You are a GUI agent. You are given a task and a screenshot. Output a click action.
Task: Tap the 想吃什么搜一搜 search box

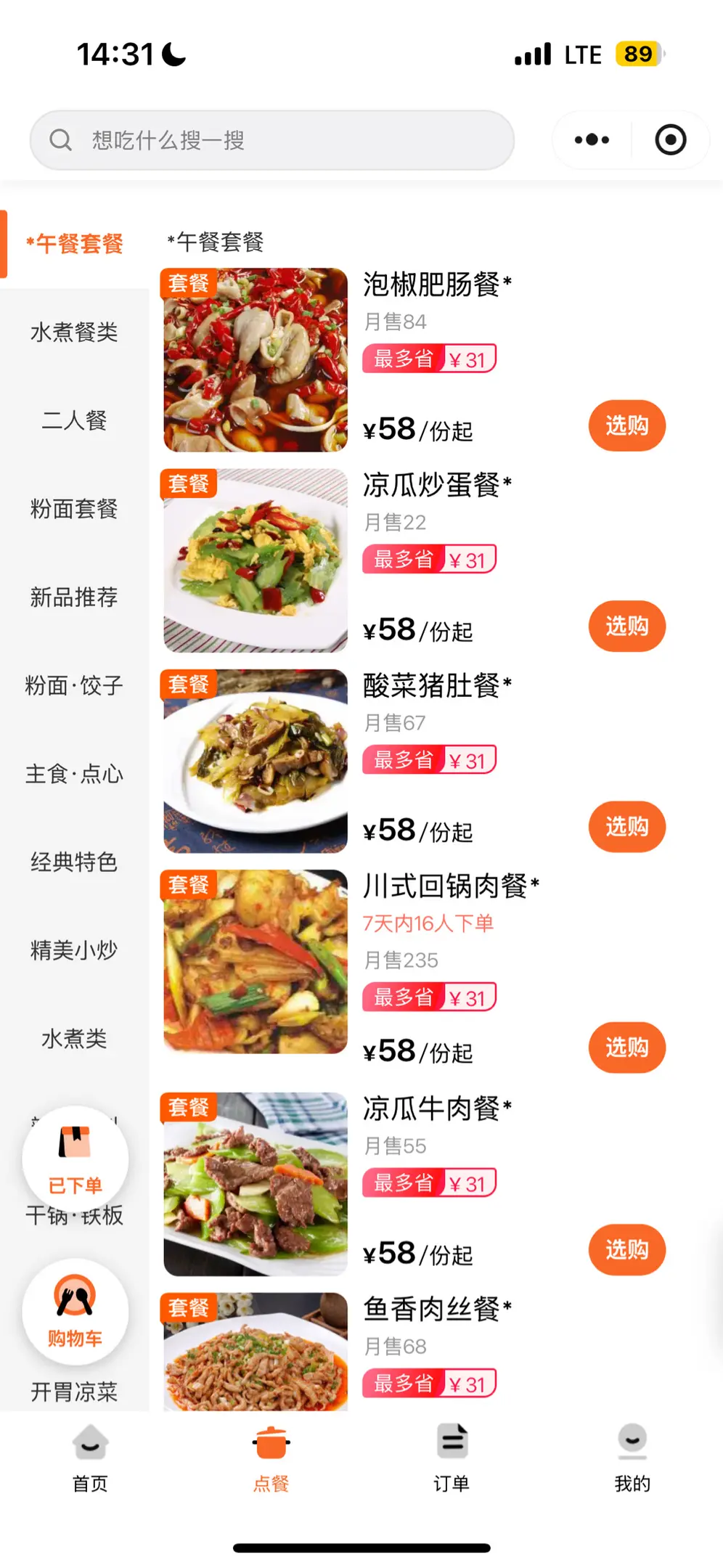tap(271, 140)
